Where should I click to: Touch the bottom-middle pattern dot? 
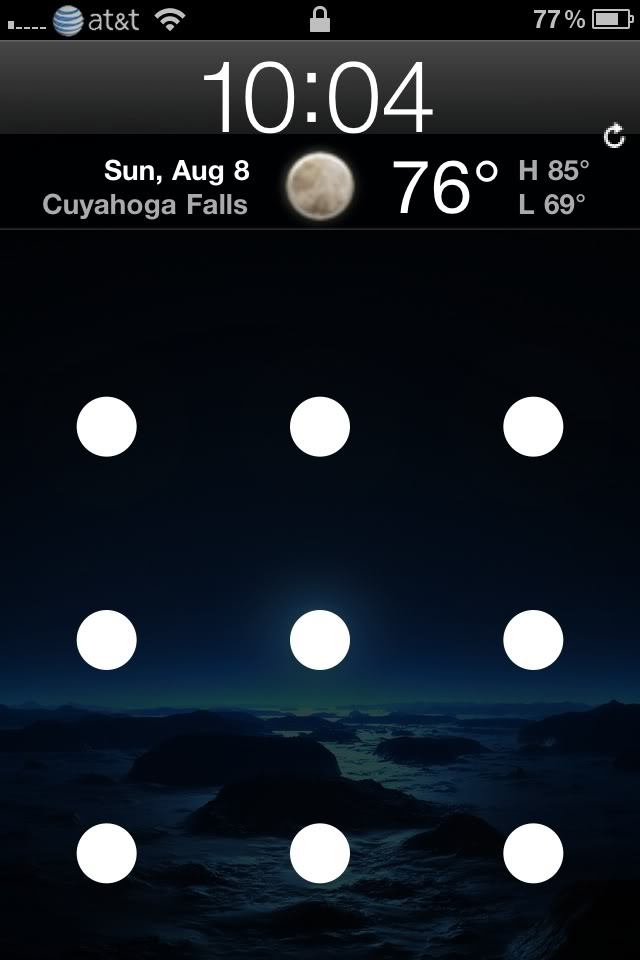[320, 853]
